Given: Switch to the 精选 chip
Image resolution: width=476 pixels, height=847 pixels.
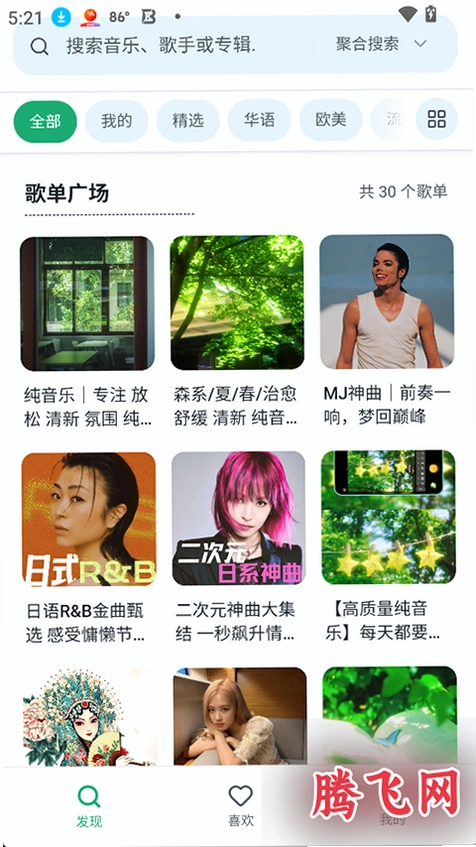Looking at the screenshot, I should (188, 121).
